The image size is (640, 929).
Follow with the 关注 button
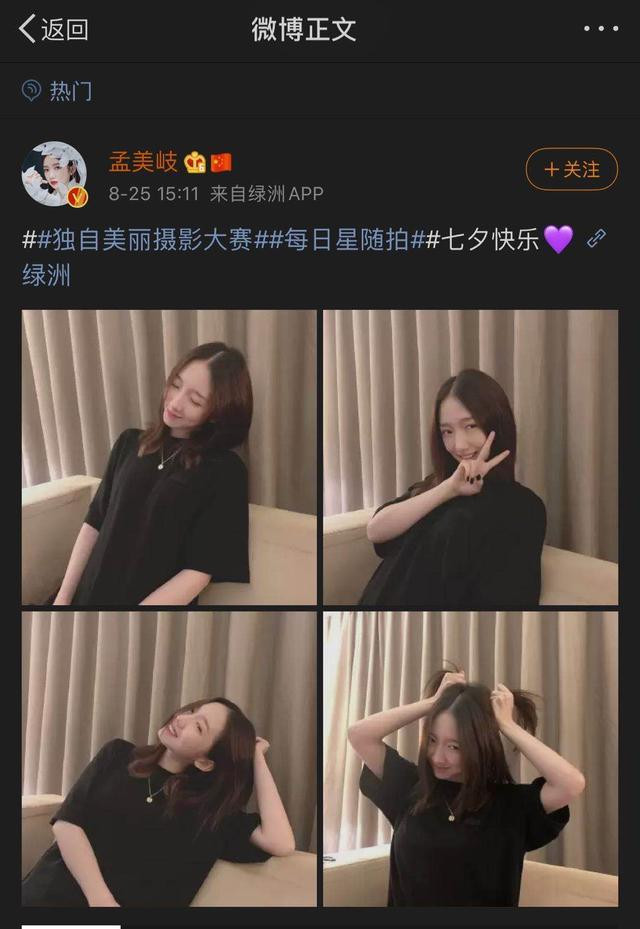click(572, 169)
